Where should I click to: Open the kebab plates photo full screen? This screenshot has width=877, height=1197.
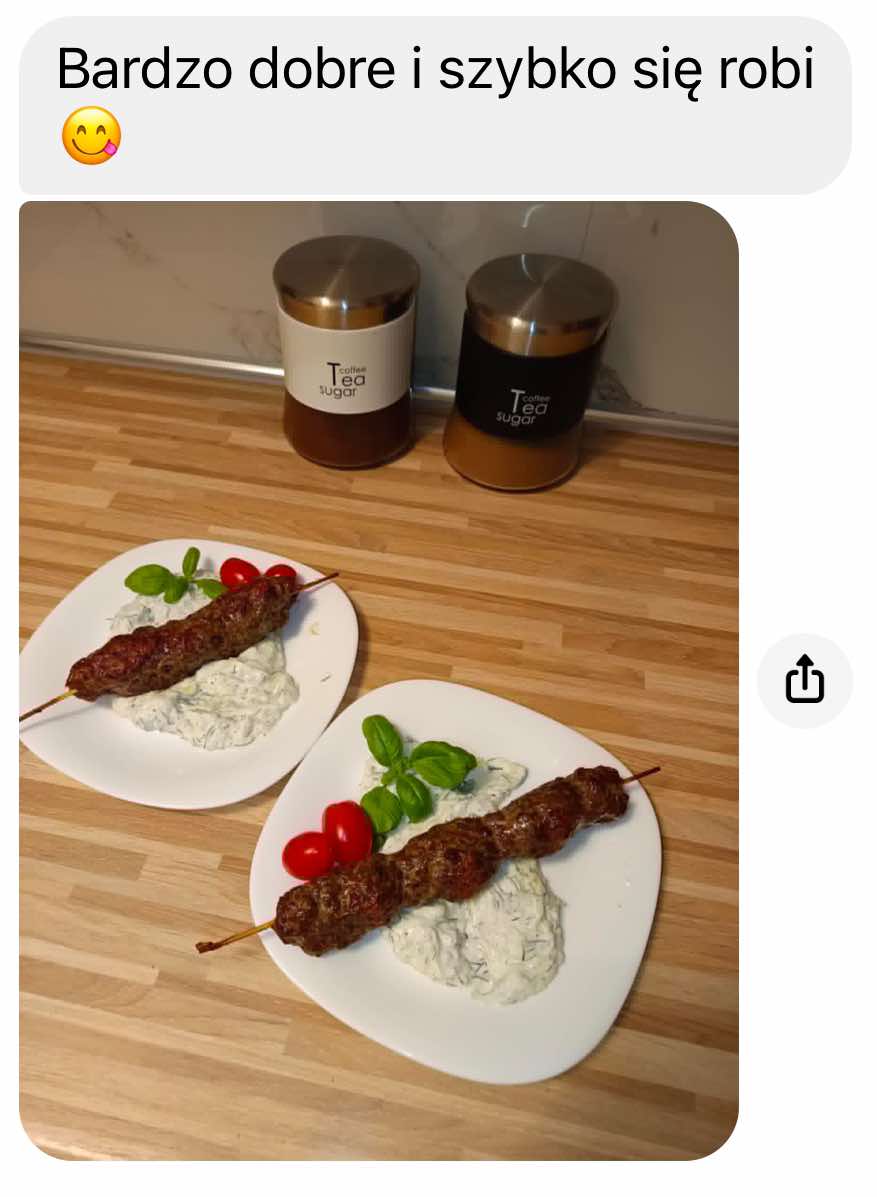tap(378, 680)
